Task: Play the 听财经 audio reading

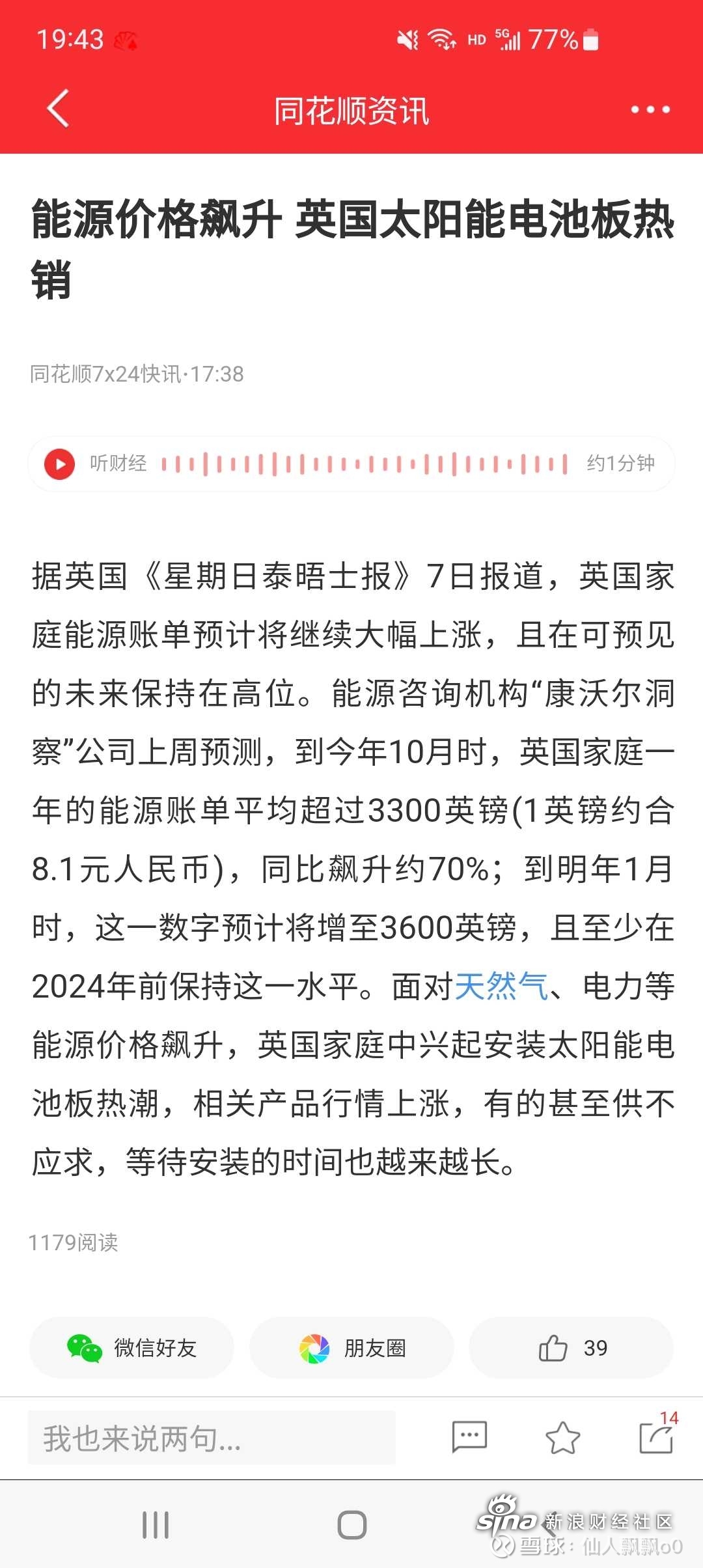Action: [x=60, y=464]
